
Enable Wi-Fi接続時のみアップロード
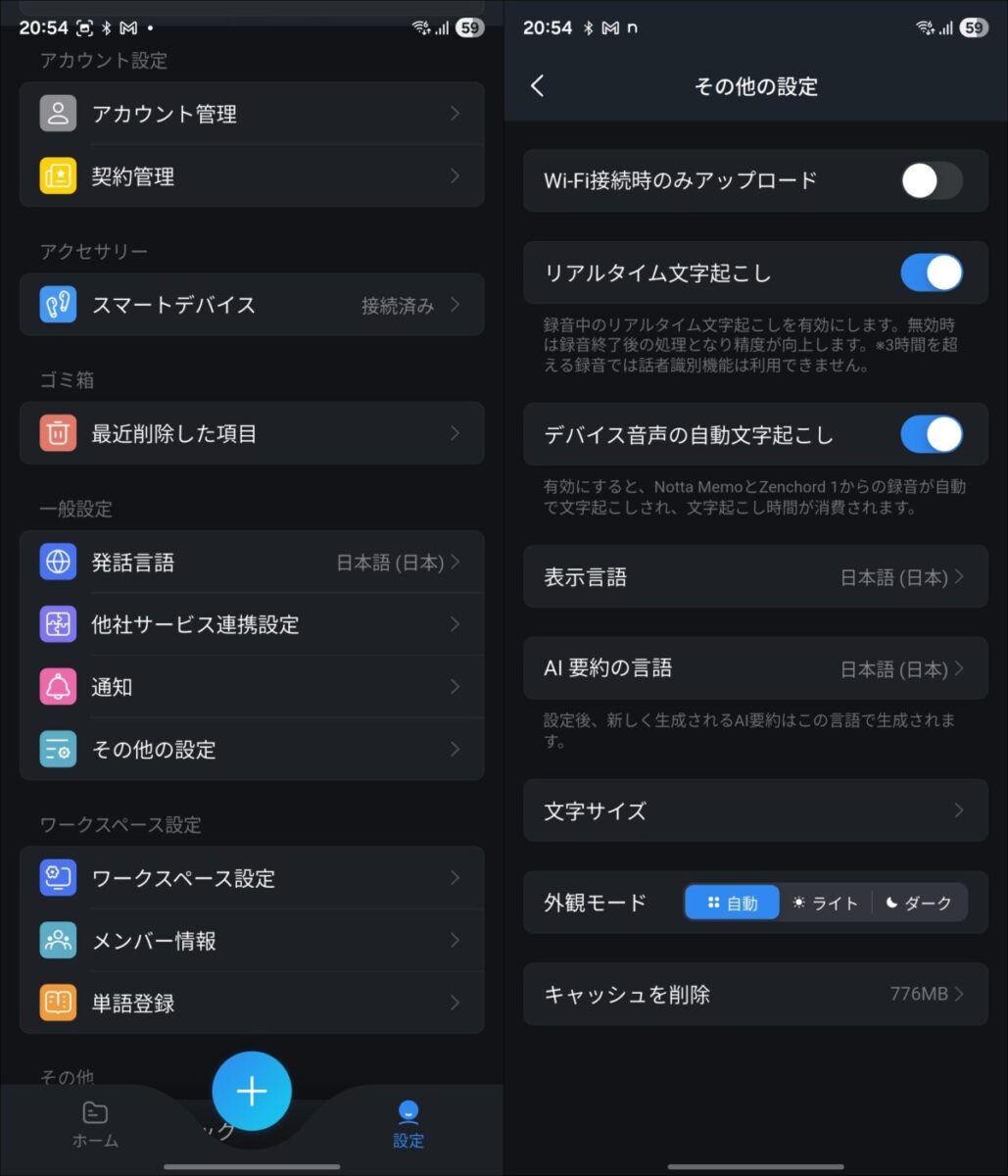click(931, 180)
